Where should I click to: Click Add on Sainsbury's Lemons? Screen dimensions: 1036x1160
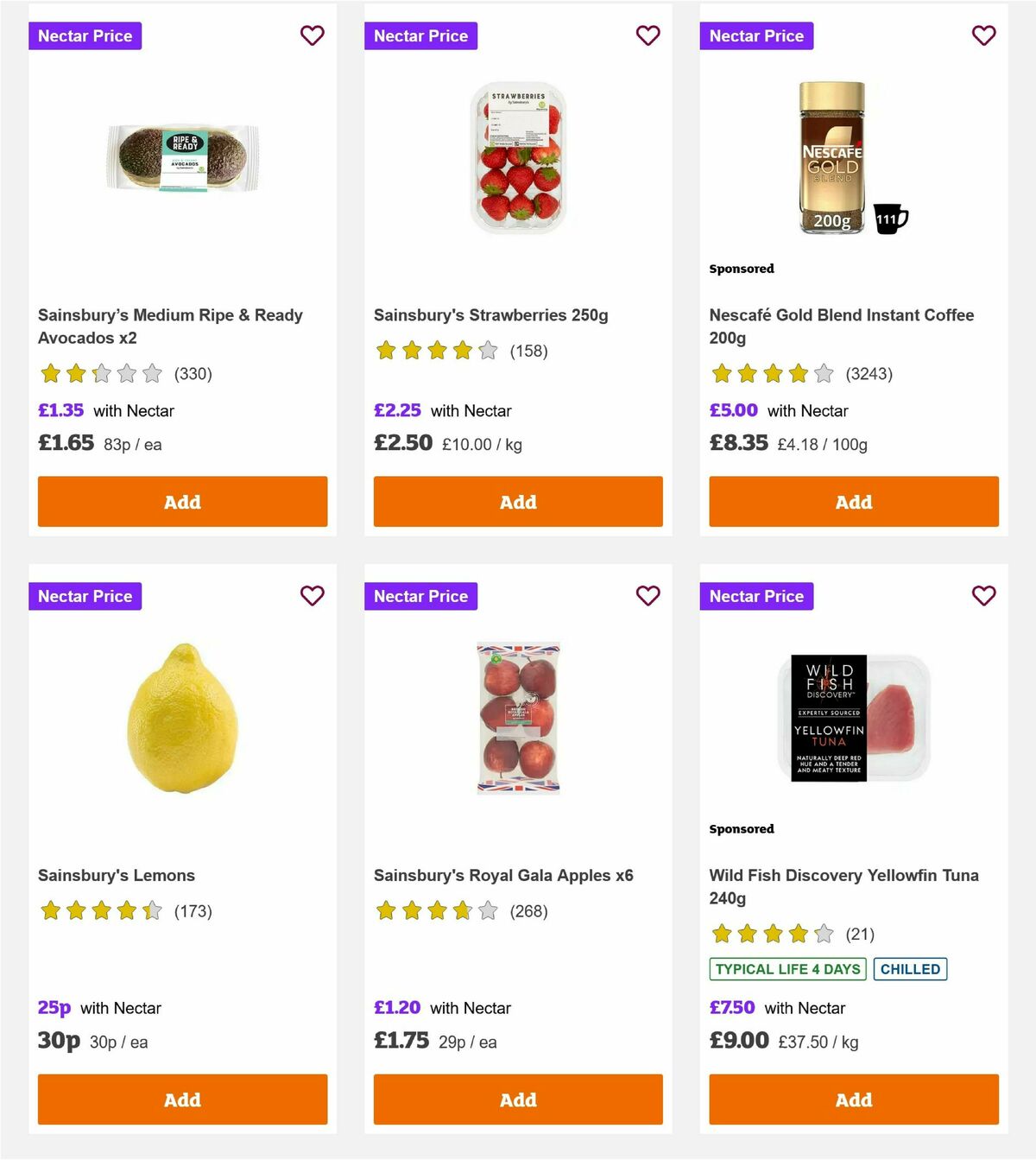[181, 1100]
